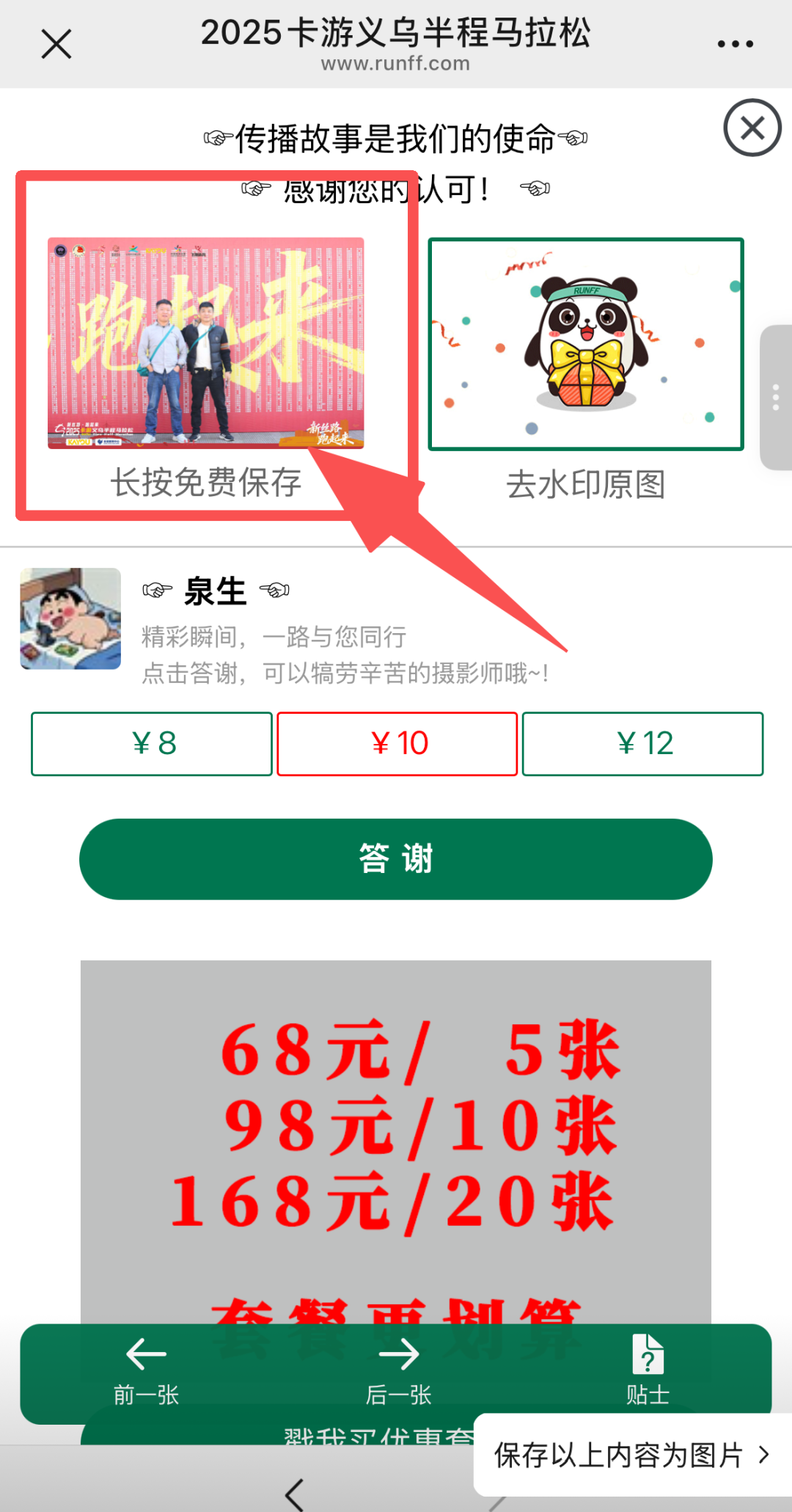This screenshot has width=792, height=1512.
Task: Tap the browser back chevron at bottom
Action: 295,1494
